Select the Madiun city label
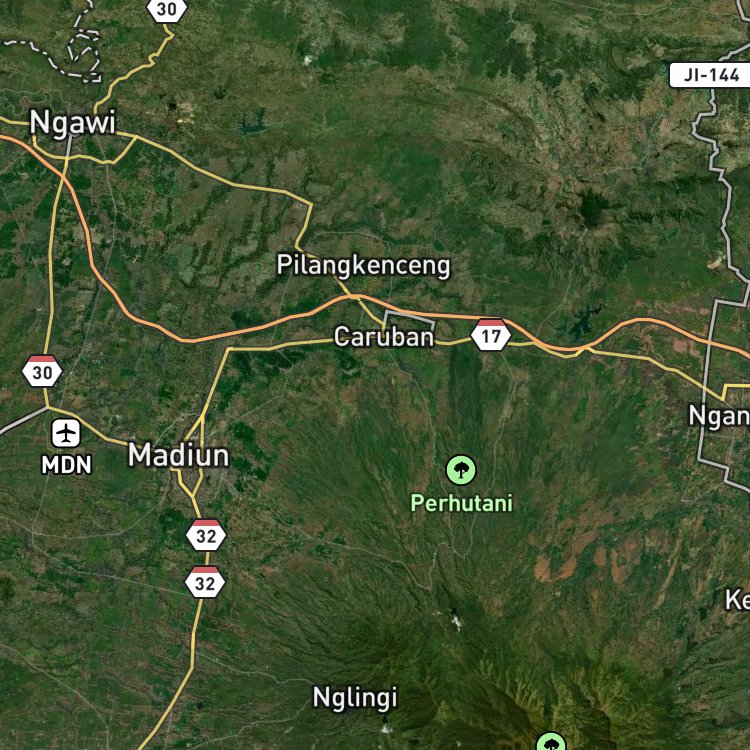 click(178, 455)
